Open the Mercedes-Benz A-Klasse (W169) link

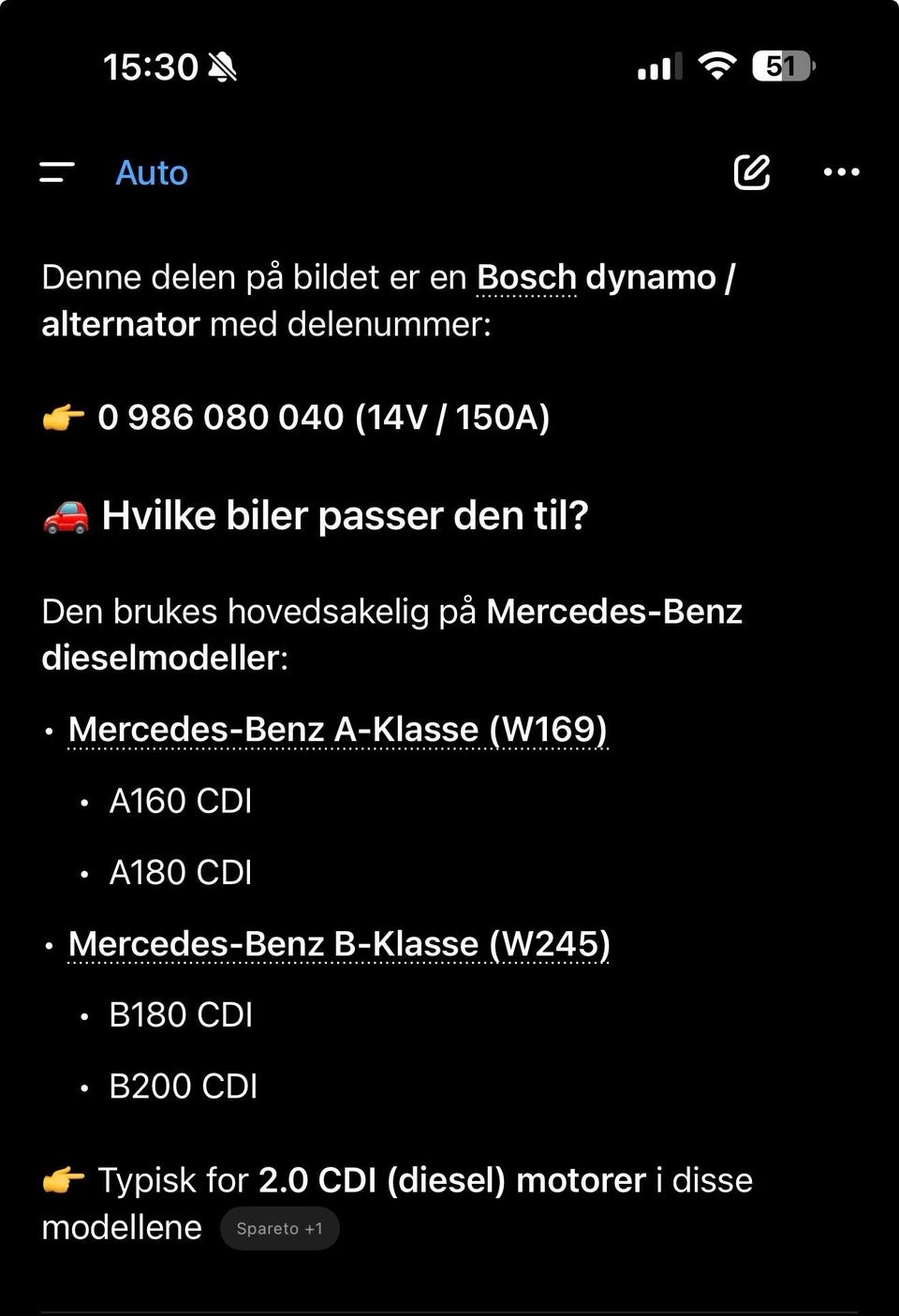337,728
